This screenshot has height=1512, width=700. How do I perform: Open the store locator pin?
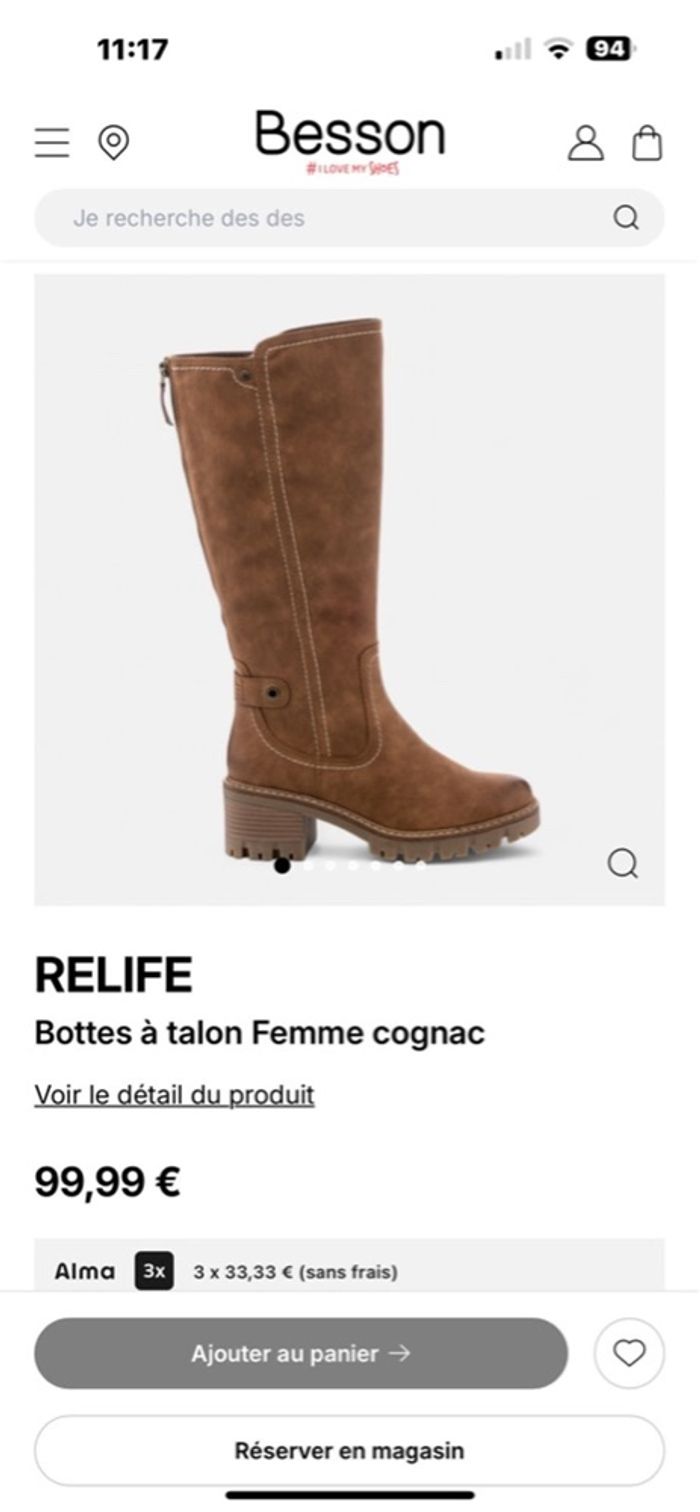click(113, 142)
